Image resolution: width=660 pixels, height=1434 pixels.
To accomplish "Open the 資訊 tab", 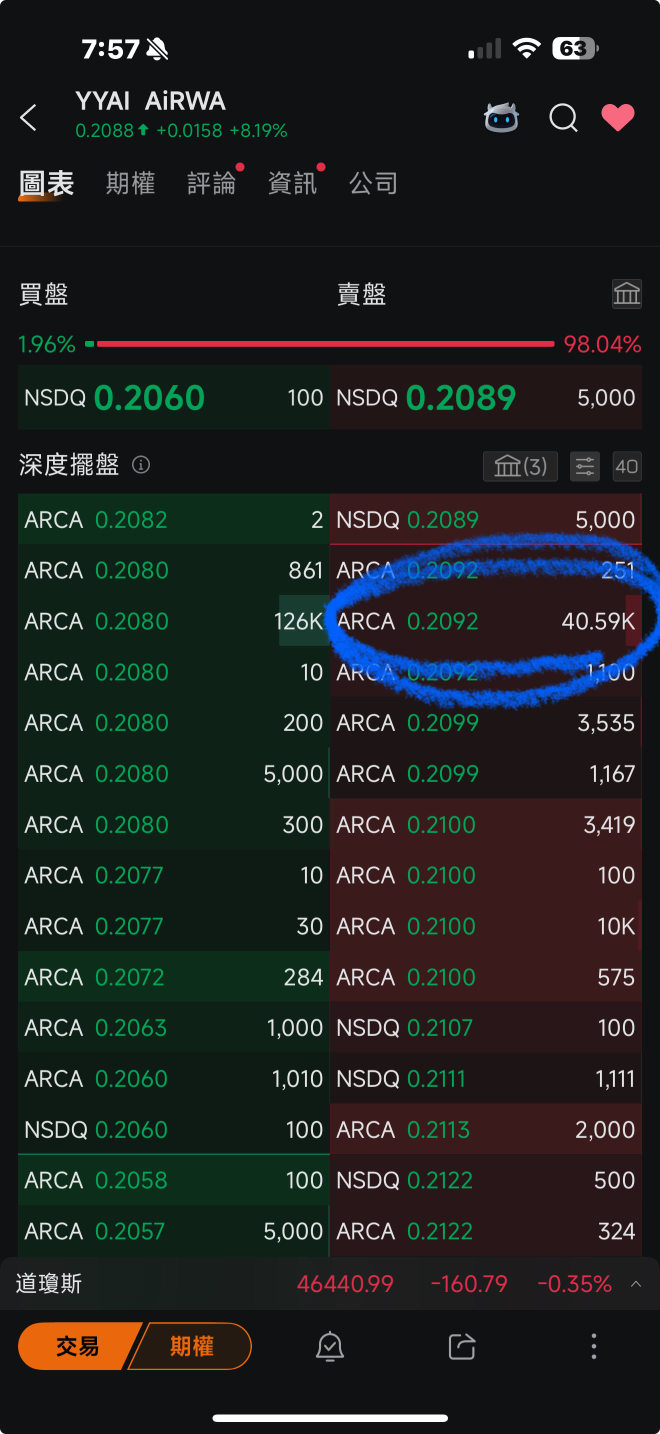I will click(292, 183).
